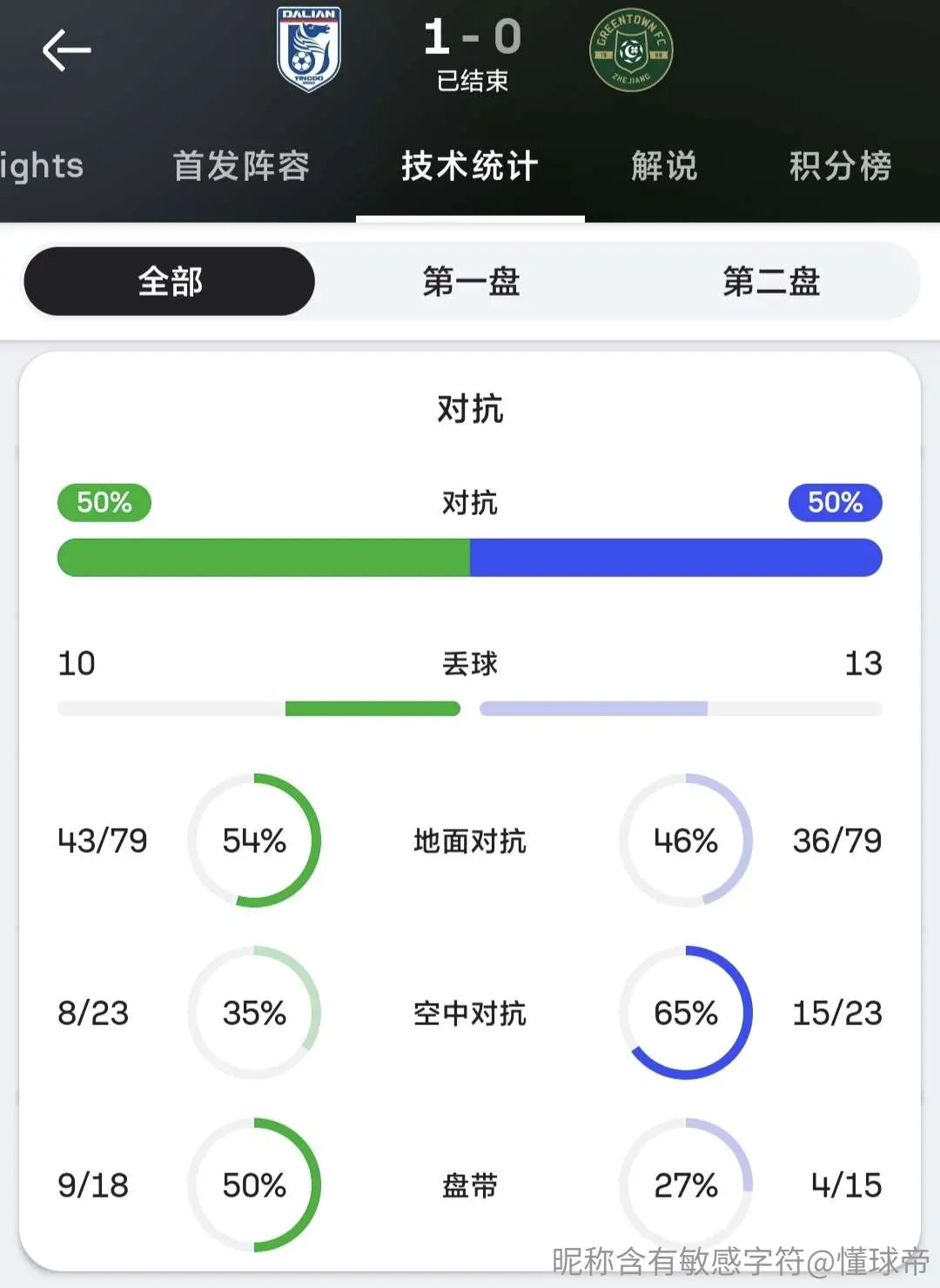940x1288 pixels.
Task: Switch to the 首发阵容 tab
Action: click(x=241, y=166)
